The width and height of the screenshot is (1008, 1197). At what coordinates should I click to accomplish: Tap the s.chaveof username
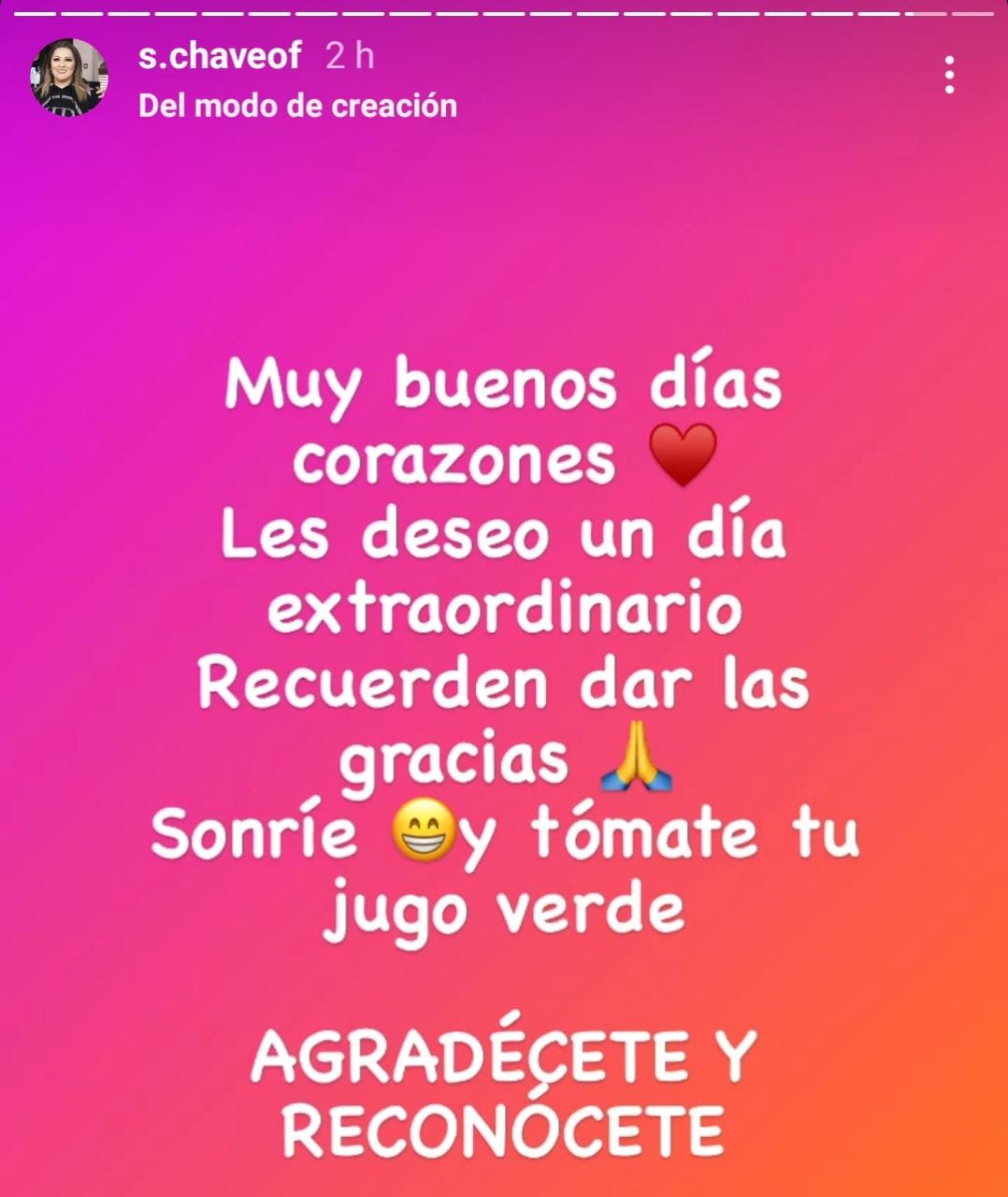[x=220, y=56]
